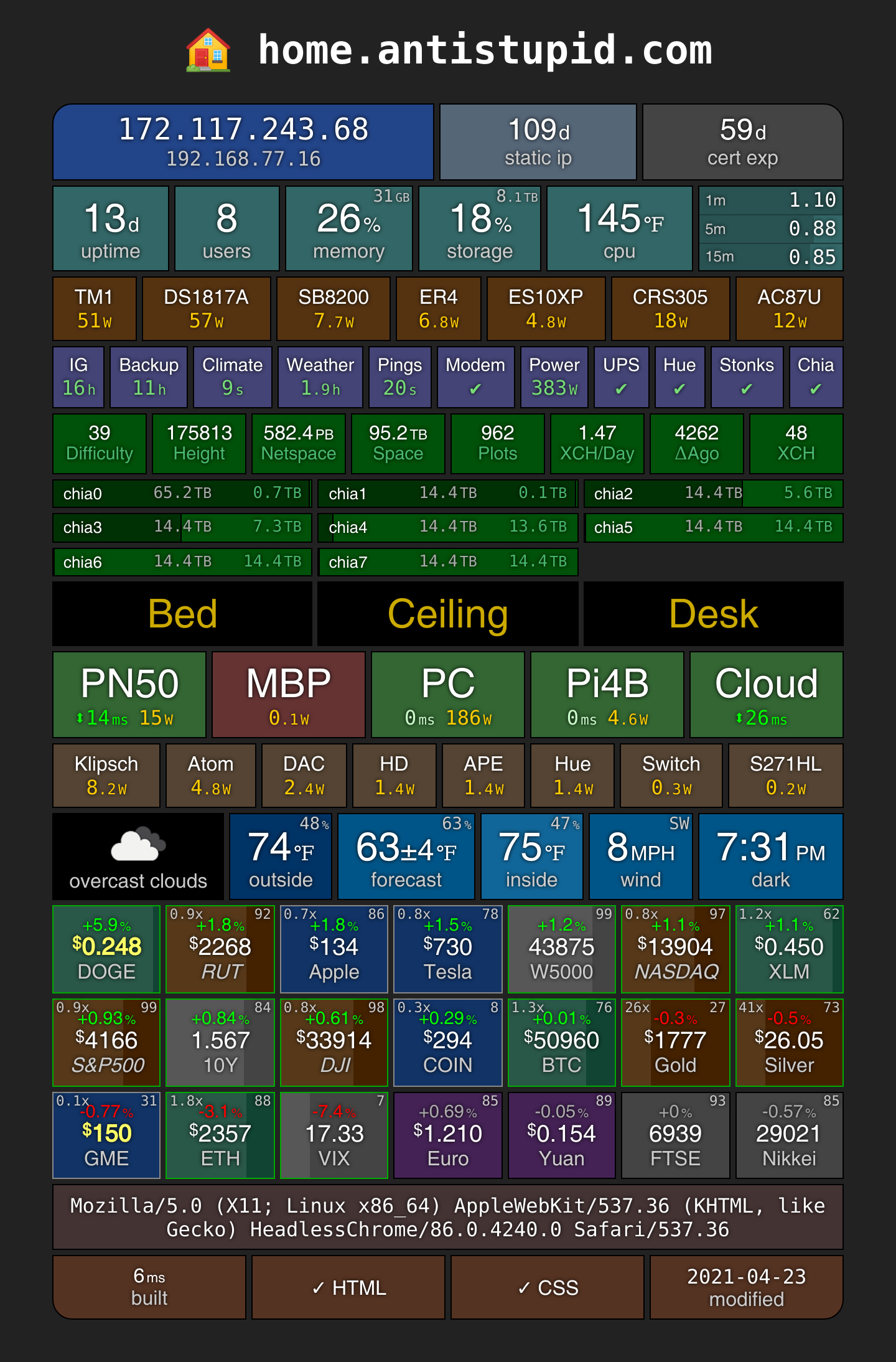Select the PC tile
This screenshot has width=896, height=1362.
pyautogui.click(x=448, y=695)
